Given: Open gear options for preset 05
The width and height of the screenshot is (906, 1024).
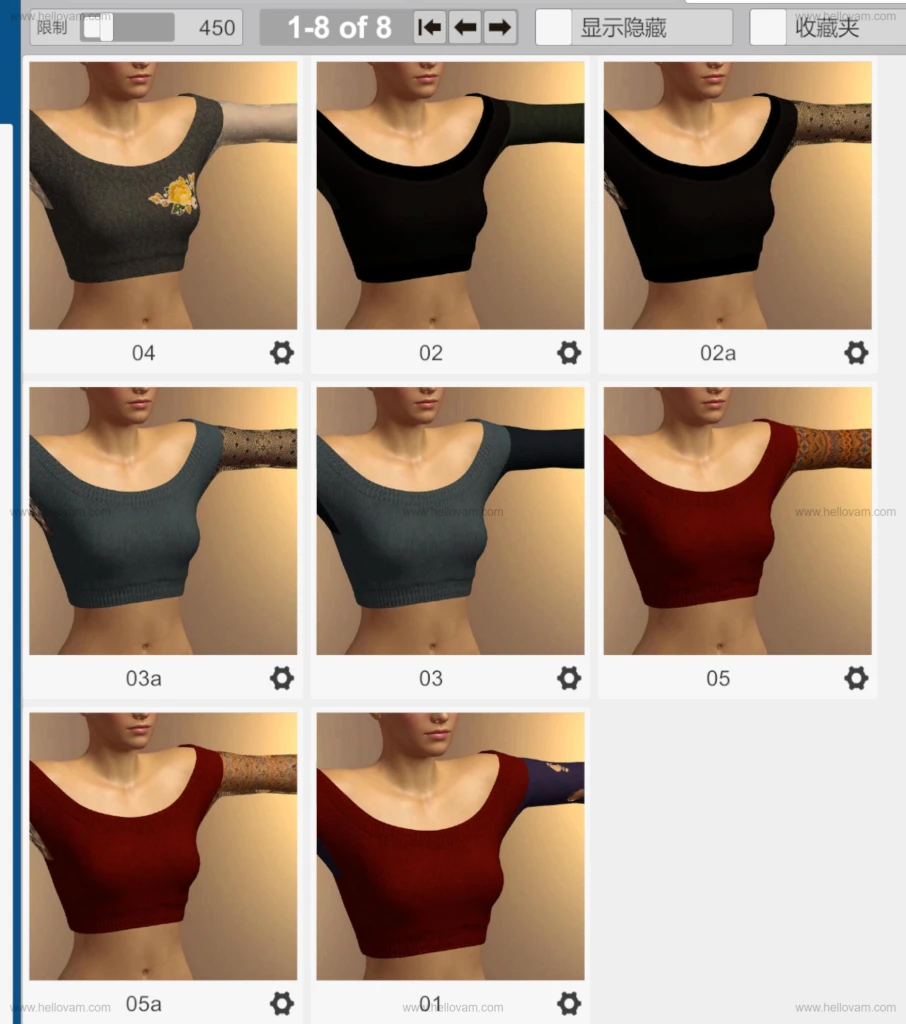Looking at the screenshot, I should click(x=856, y=678).
